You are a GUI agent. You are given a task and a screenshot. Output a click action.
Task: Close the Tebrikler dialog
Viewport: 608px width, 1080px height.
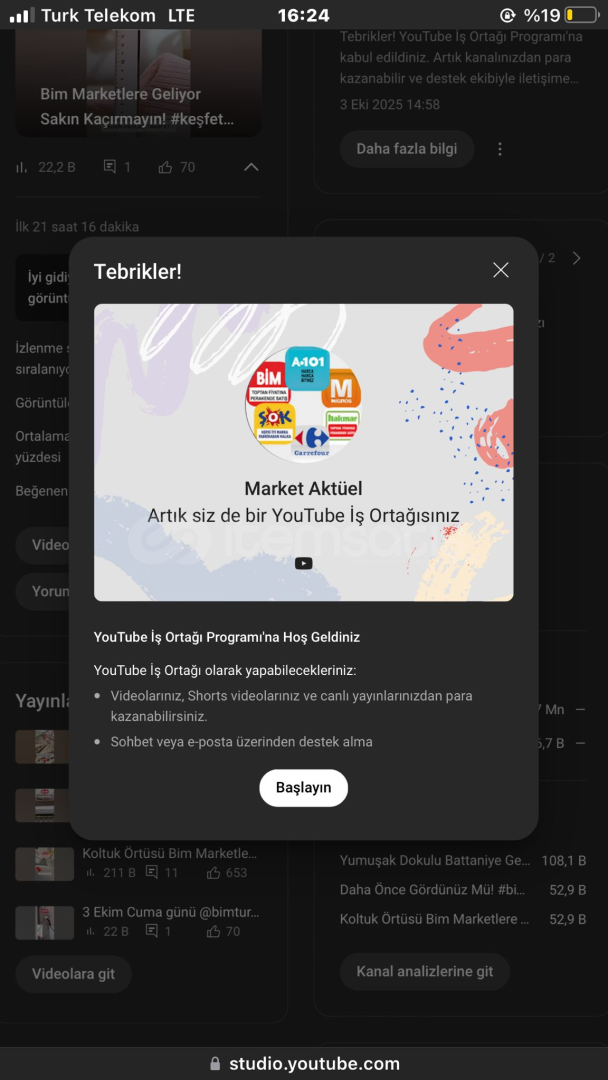(501, 270)
